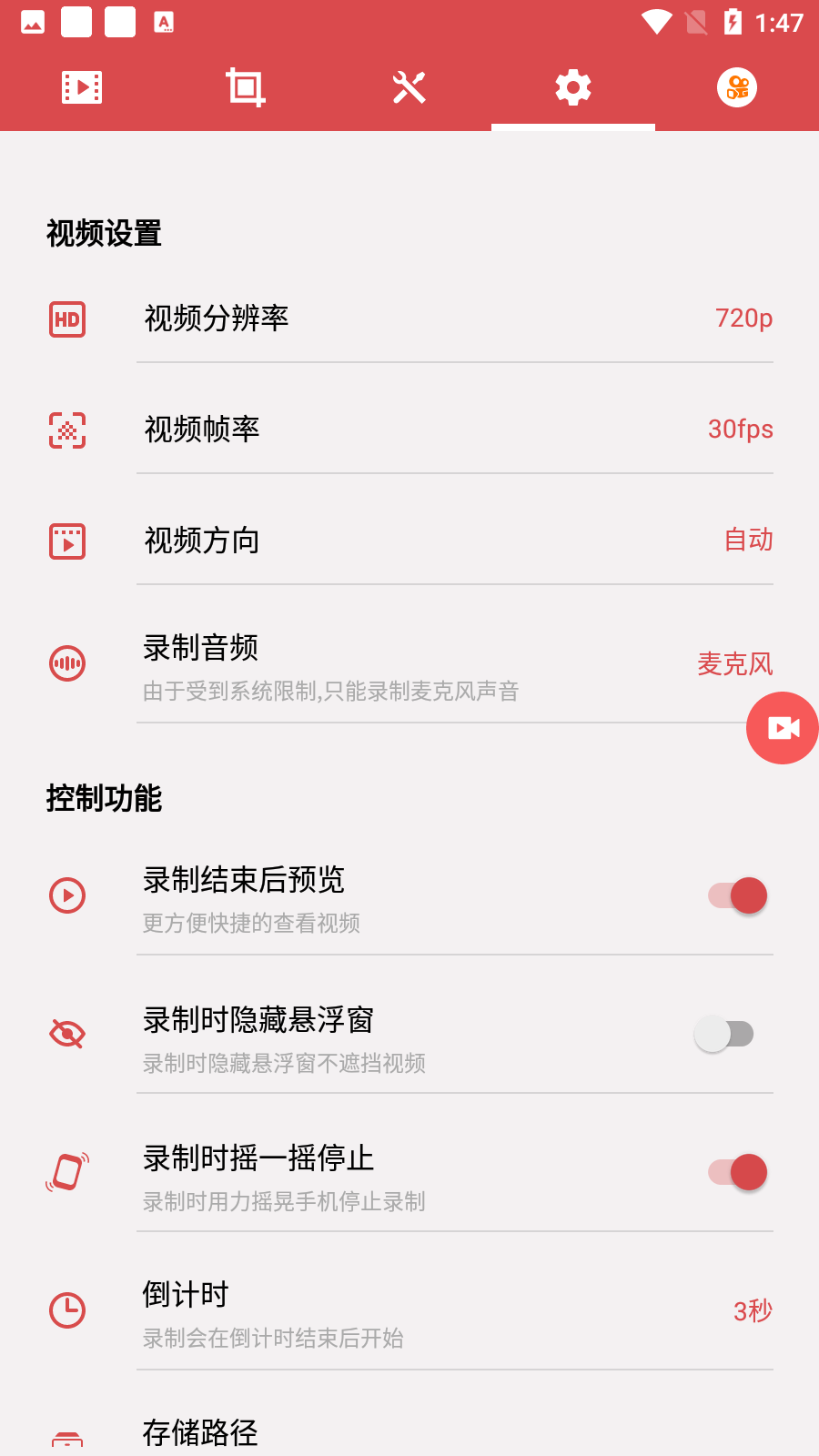Open the crop tab
The height and width of the screenshot is (1456, 819).
[246, 87]
